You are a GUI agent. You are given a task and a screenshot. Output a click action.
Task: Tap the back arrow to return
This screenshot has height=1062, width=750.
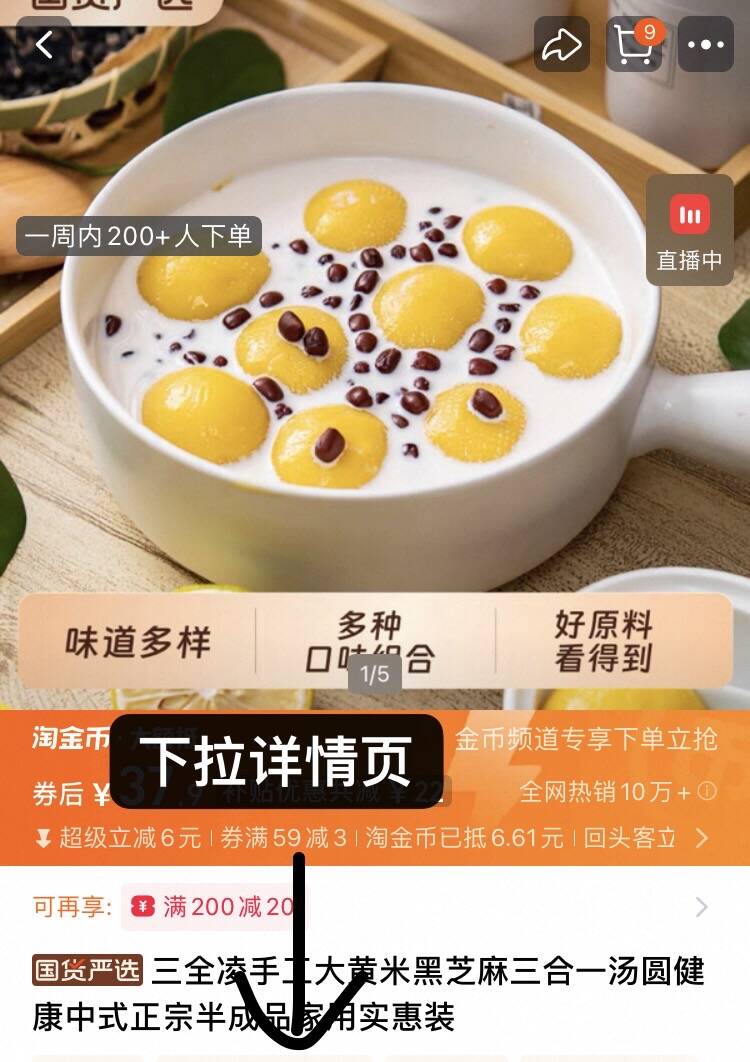[47, 42]
